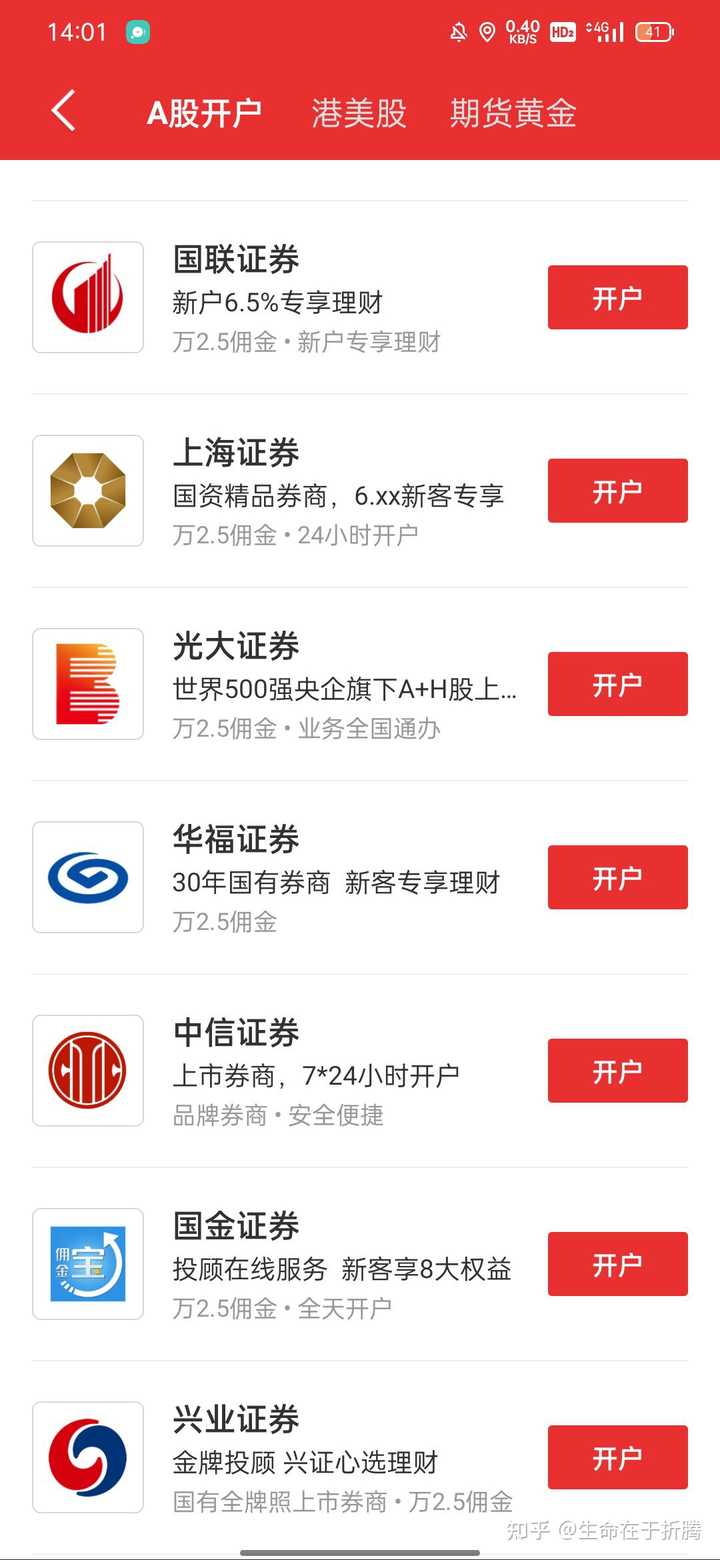Select the A股开户 tab
The image size is (720, 1560).
(205, 113)
